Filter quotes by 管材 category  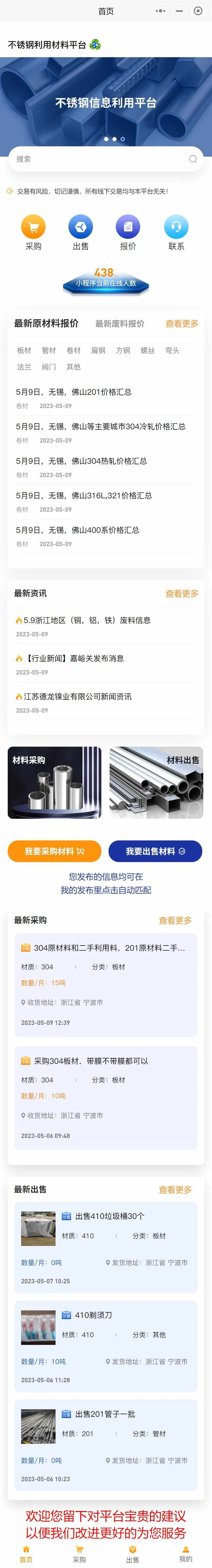pyautogui.click(x=49, y=351)
